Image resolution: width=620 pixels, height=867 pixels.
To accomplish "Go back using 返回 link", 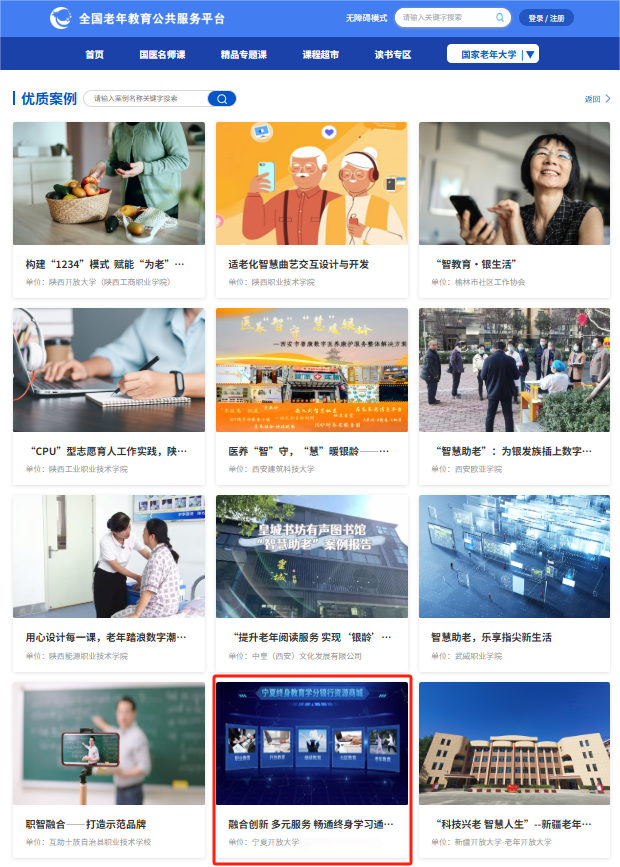I will 597,99.
